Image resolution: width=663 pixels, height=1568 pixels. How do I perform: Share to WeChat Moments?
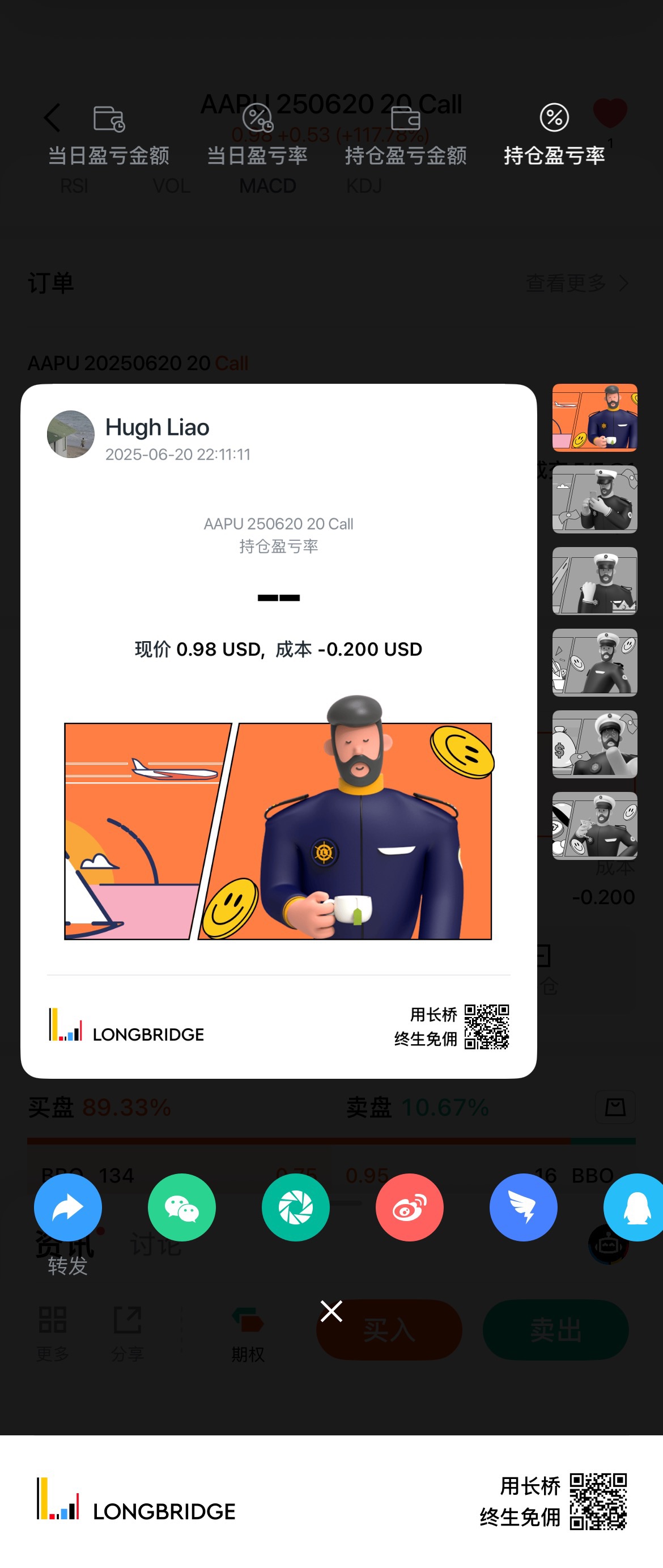pyautogui.click(x=296, y=1207)
